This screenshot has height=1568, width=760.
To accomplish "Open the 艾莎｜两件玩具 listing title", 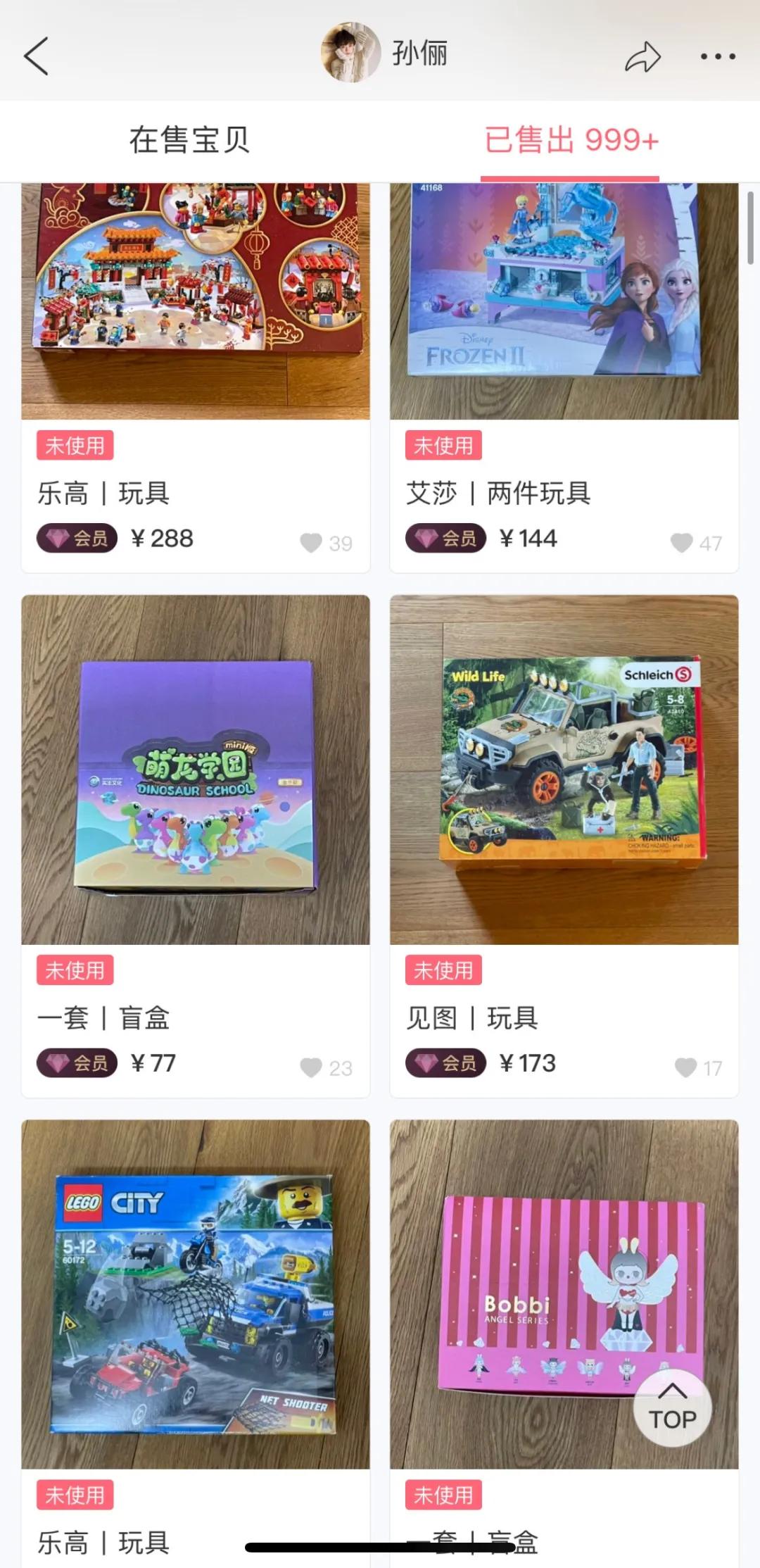I will (501, 494).
